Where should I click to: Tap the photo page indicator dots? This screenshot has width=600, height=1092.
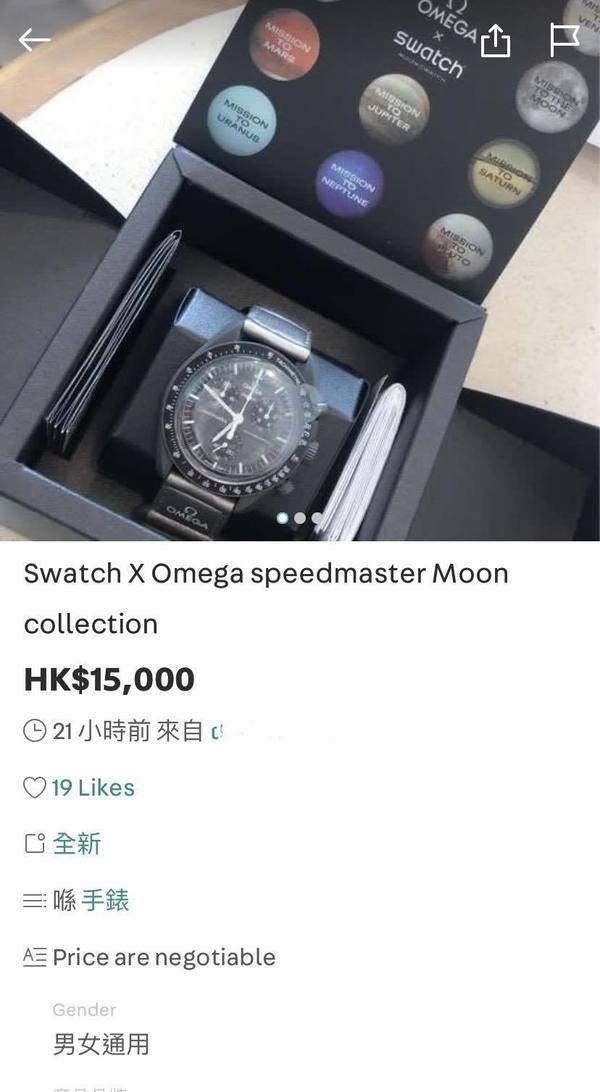[300, 518]
